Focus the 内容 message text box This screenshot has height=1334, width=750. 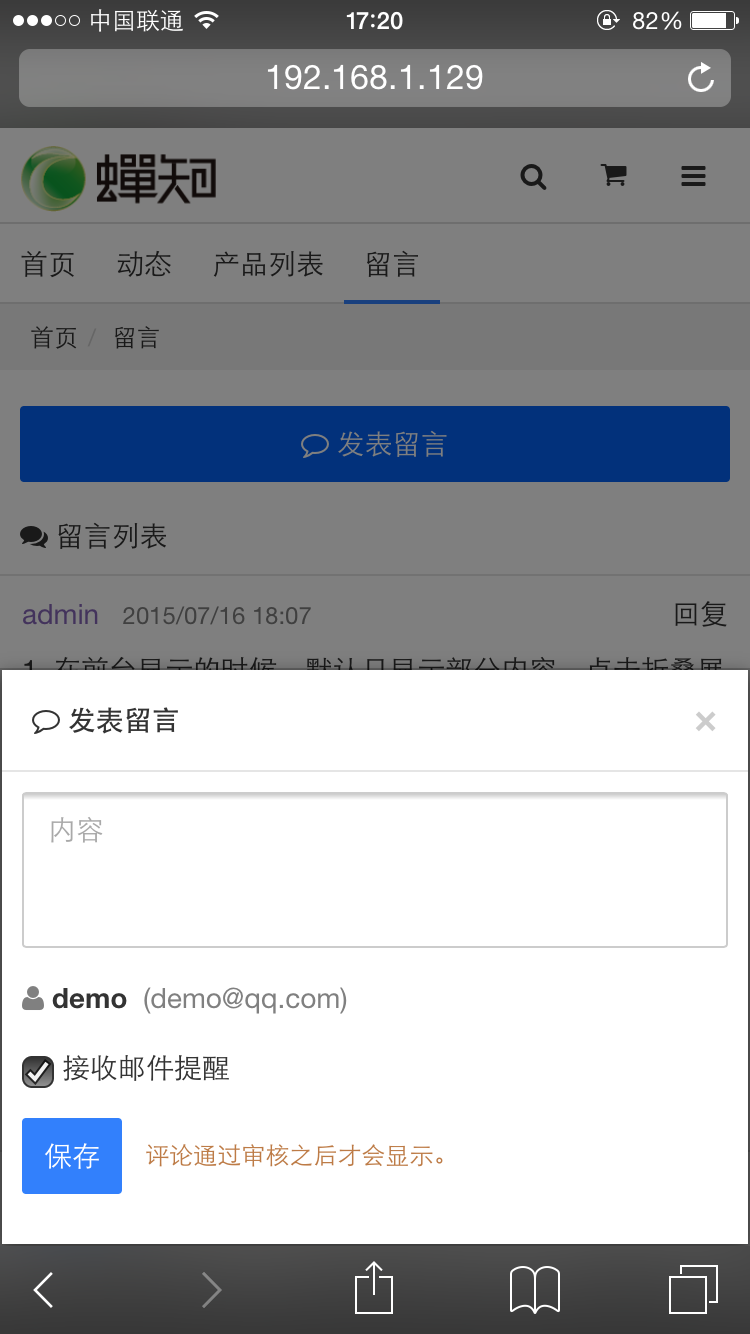[x=375, y=870]
